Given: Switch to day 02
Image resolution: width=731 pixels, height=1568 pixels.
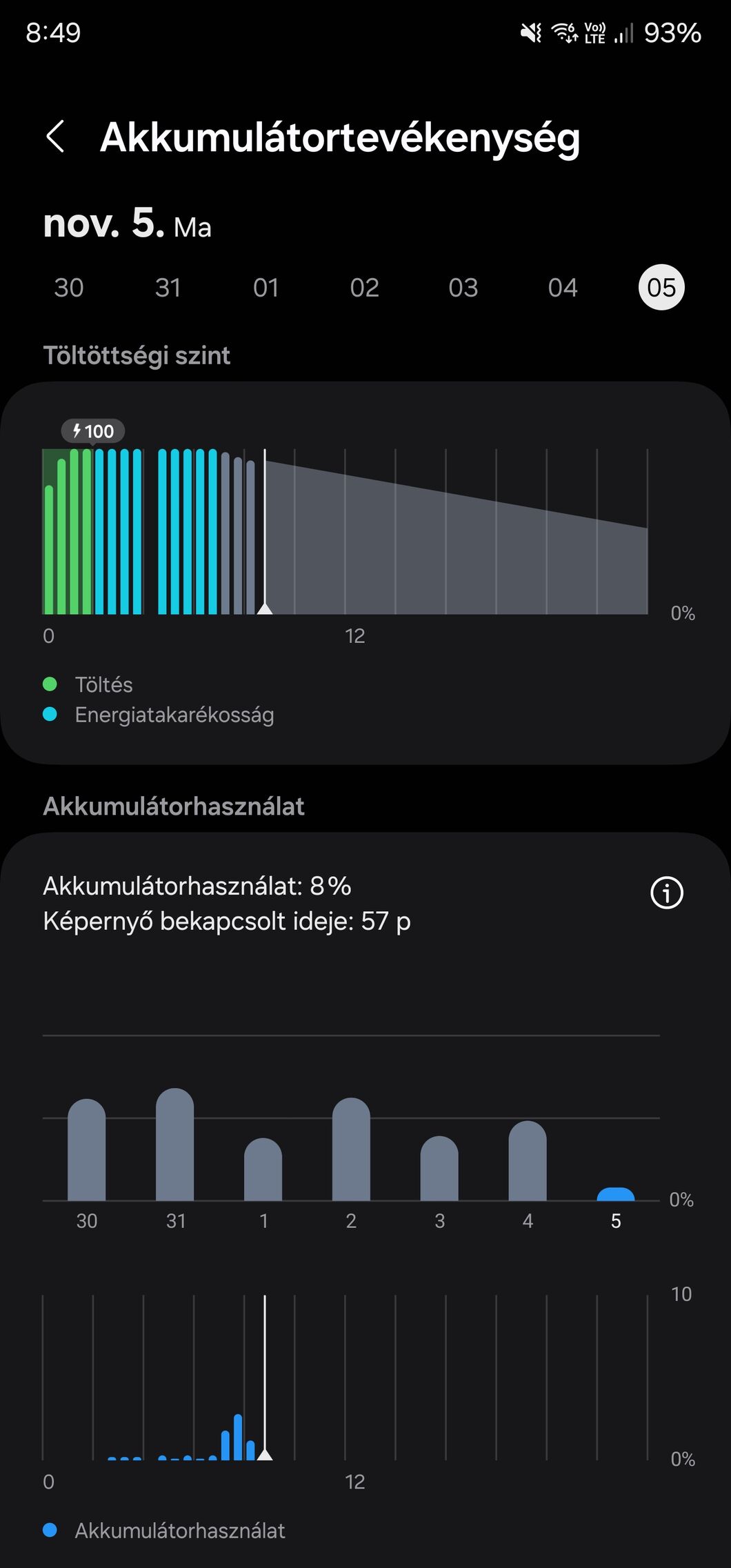Looking at the screenshot, I should tap(365, 287).
